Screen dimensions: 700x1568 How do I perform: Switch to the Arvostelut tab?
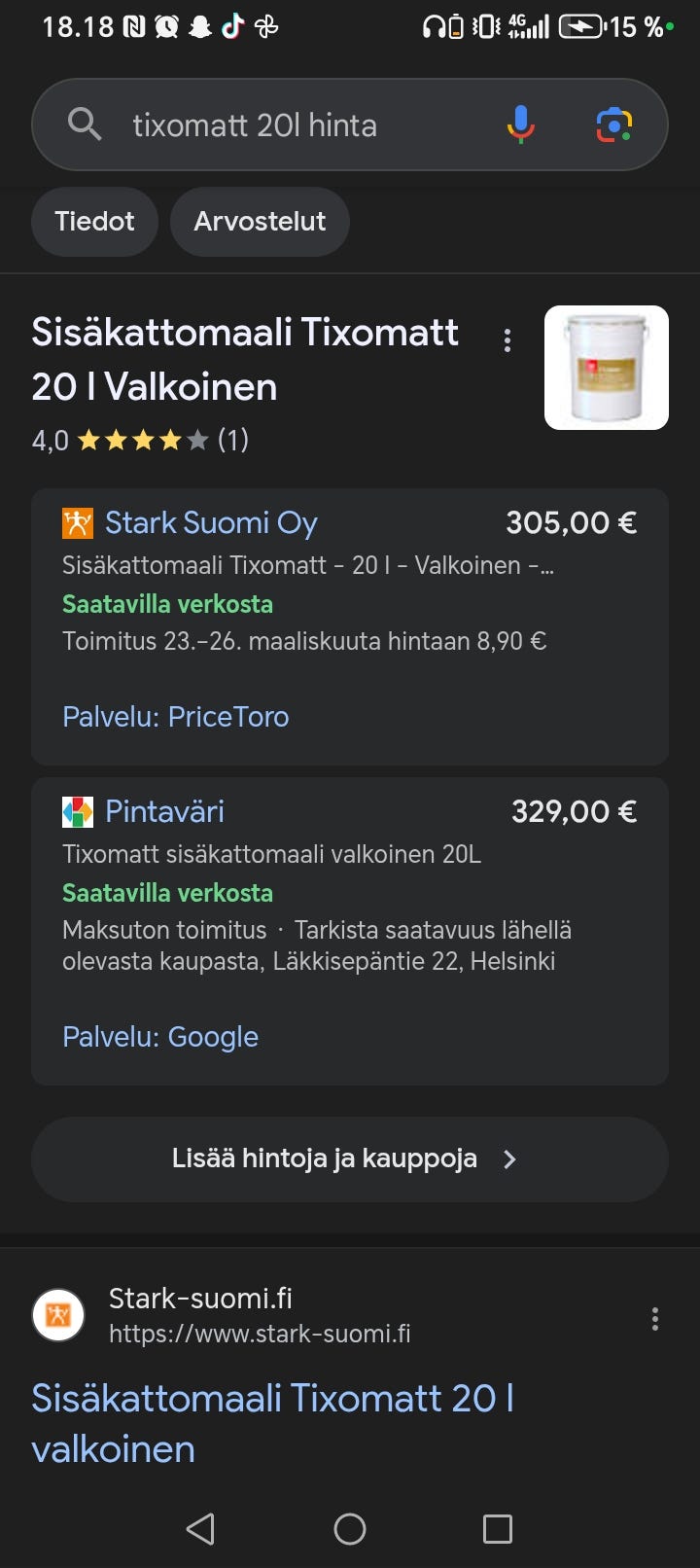pyautogui.click(x=260, y=222)
